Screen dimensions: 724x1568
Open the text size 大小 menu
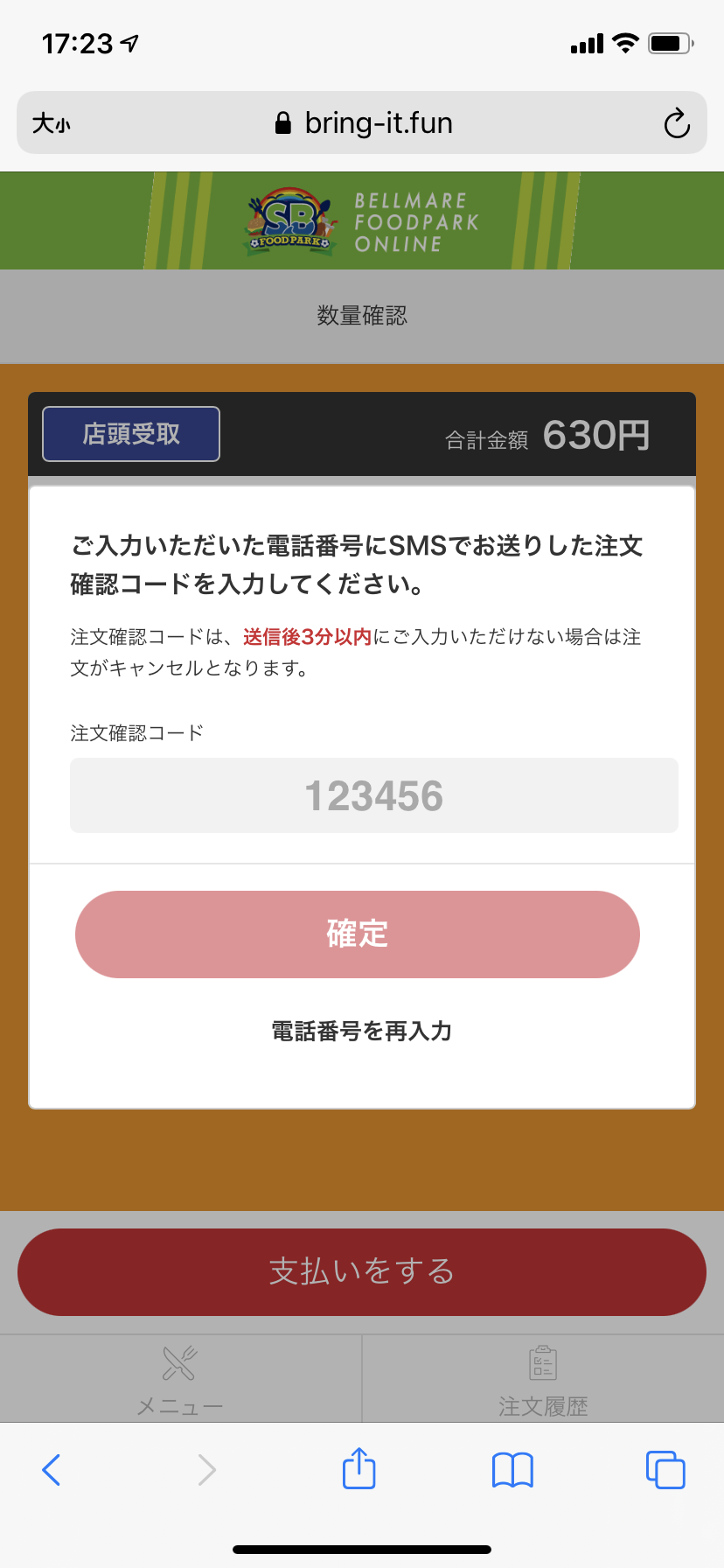click(52, 123)
